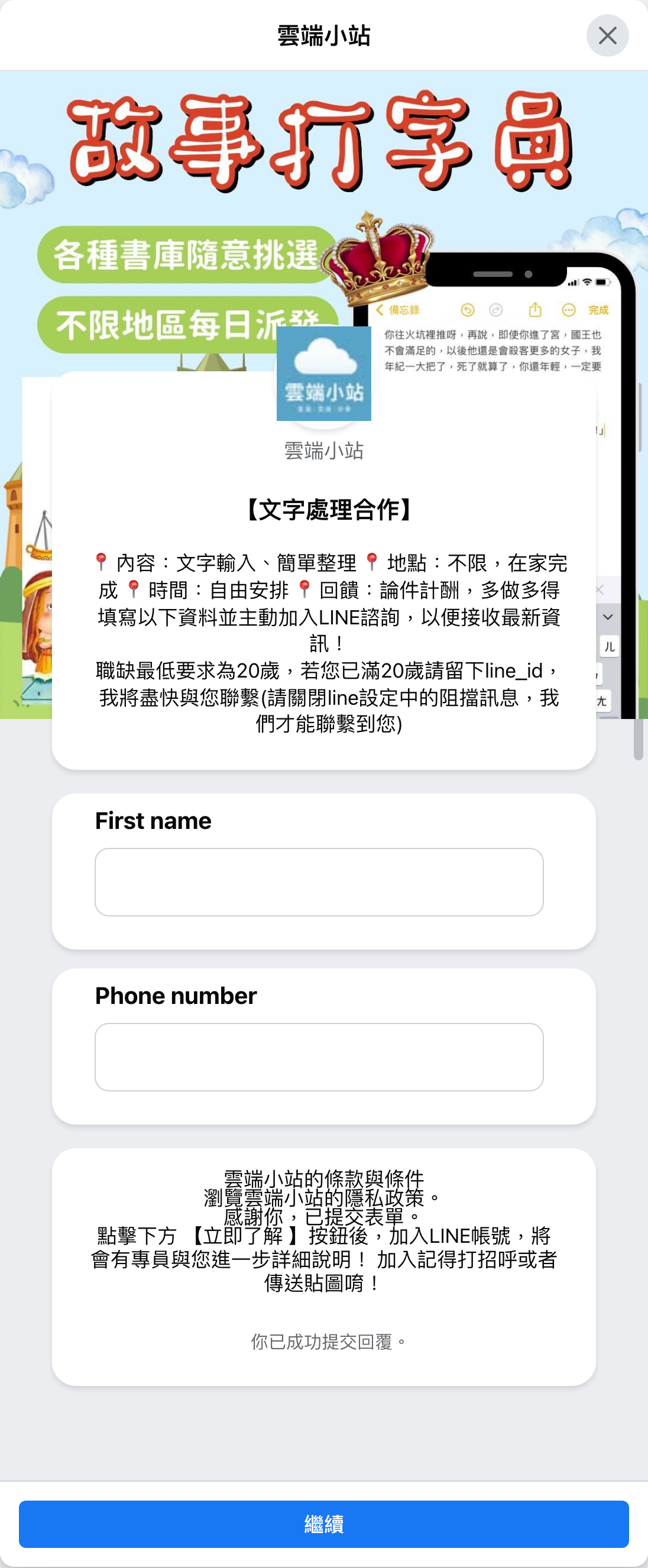Select the redo icon in the notes toolbar

(x=495, y=310)
